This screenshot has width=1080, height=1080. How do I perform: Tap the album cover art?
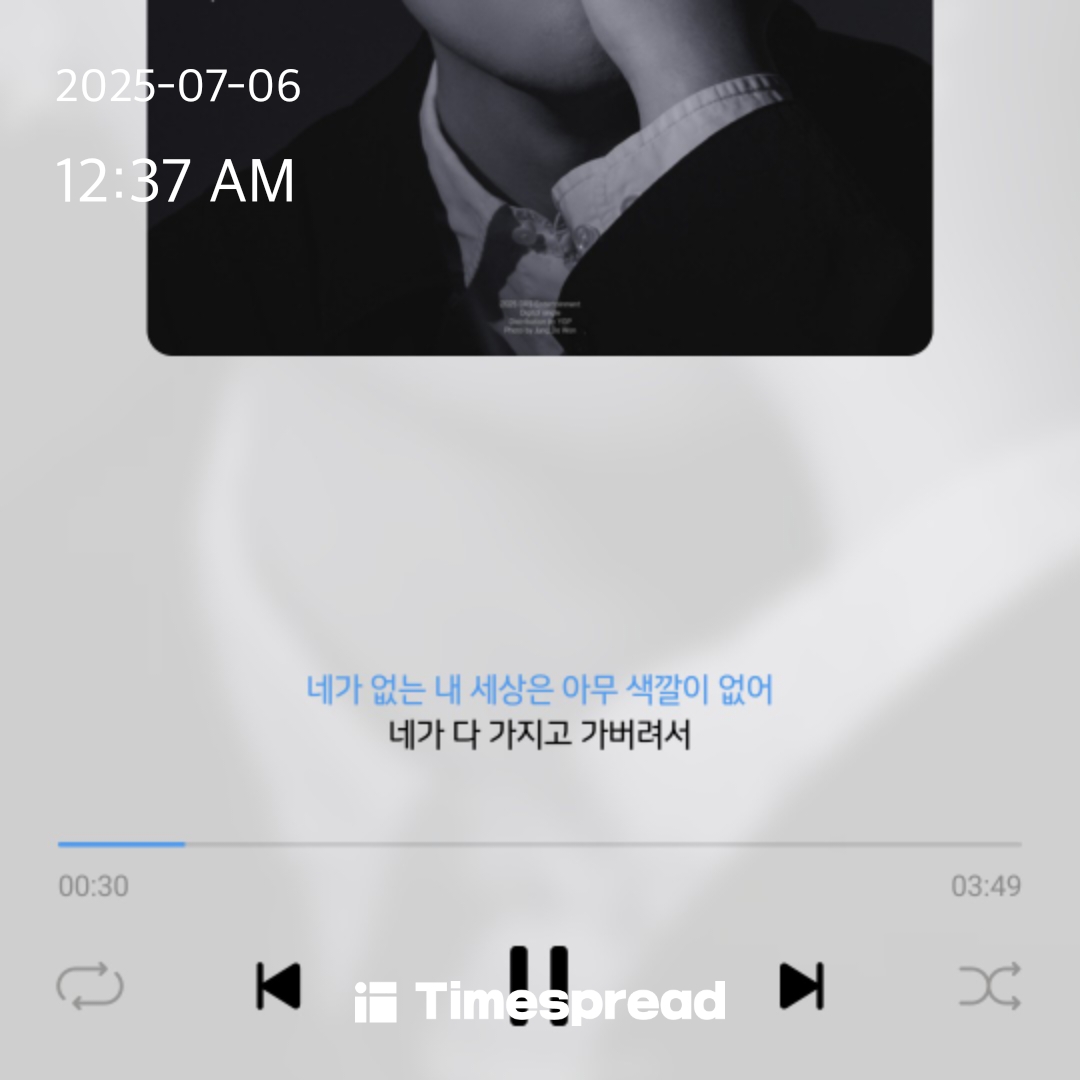coord(540,180)
